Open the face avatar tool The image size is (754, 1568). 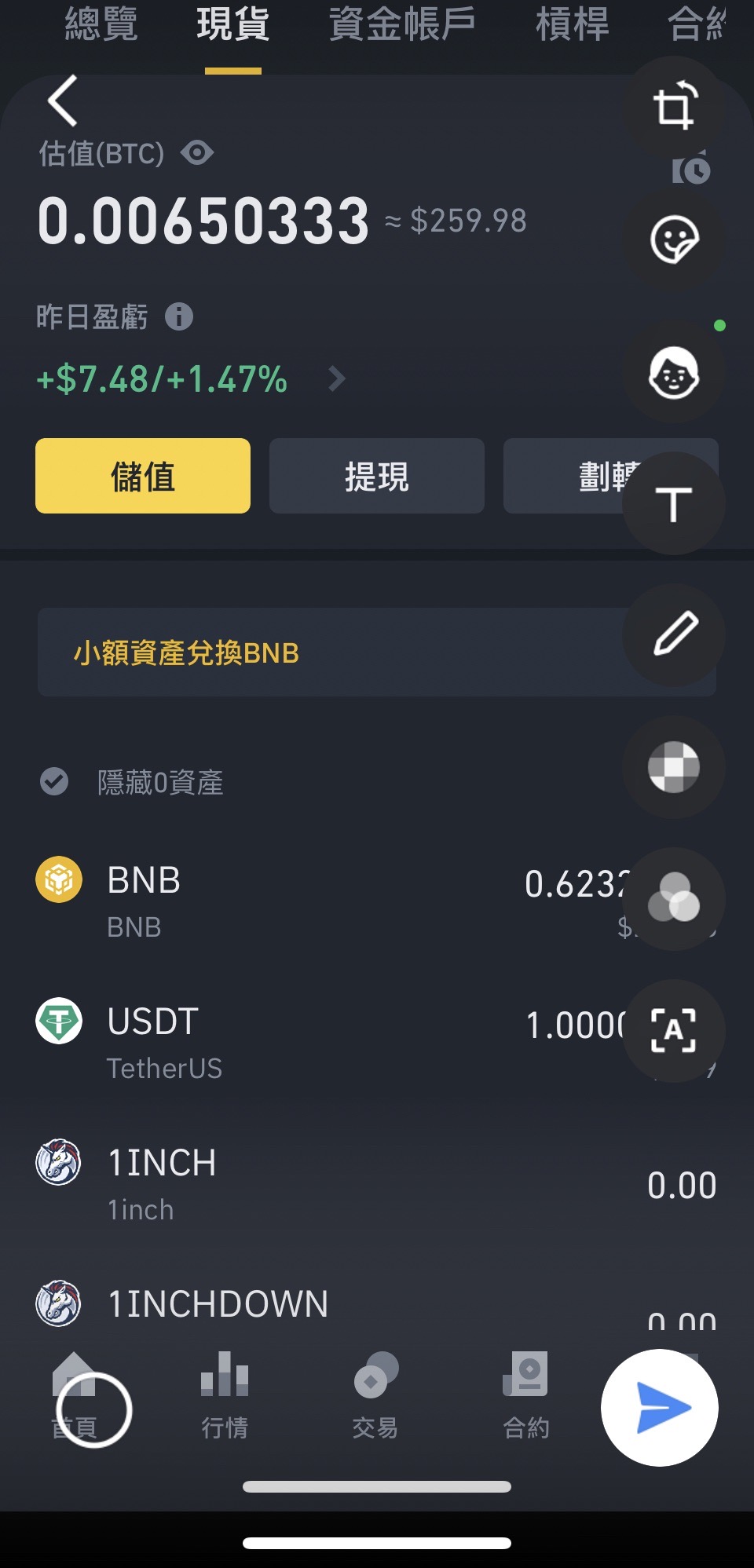(674, 372)
